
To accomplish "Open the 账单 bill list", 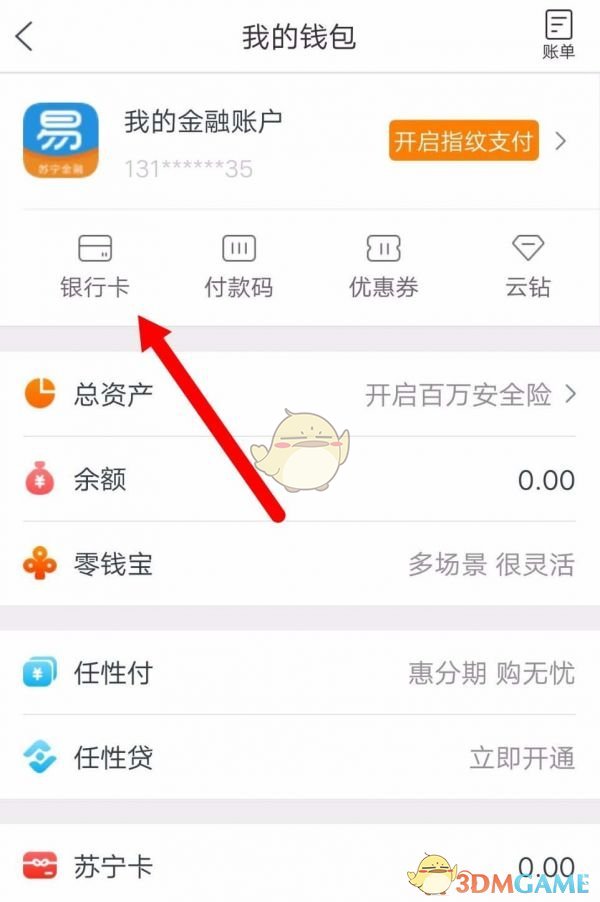I will coord(558,36).
